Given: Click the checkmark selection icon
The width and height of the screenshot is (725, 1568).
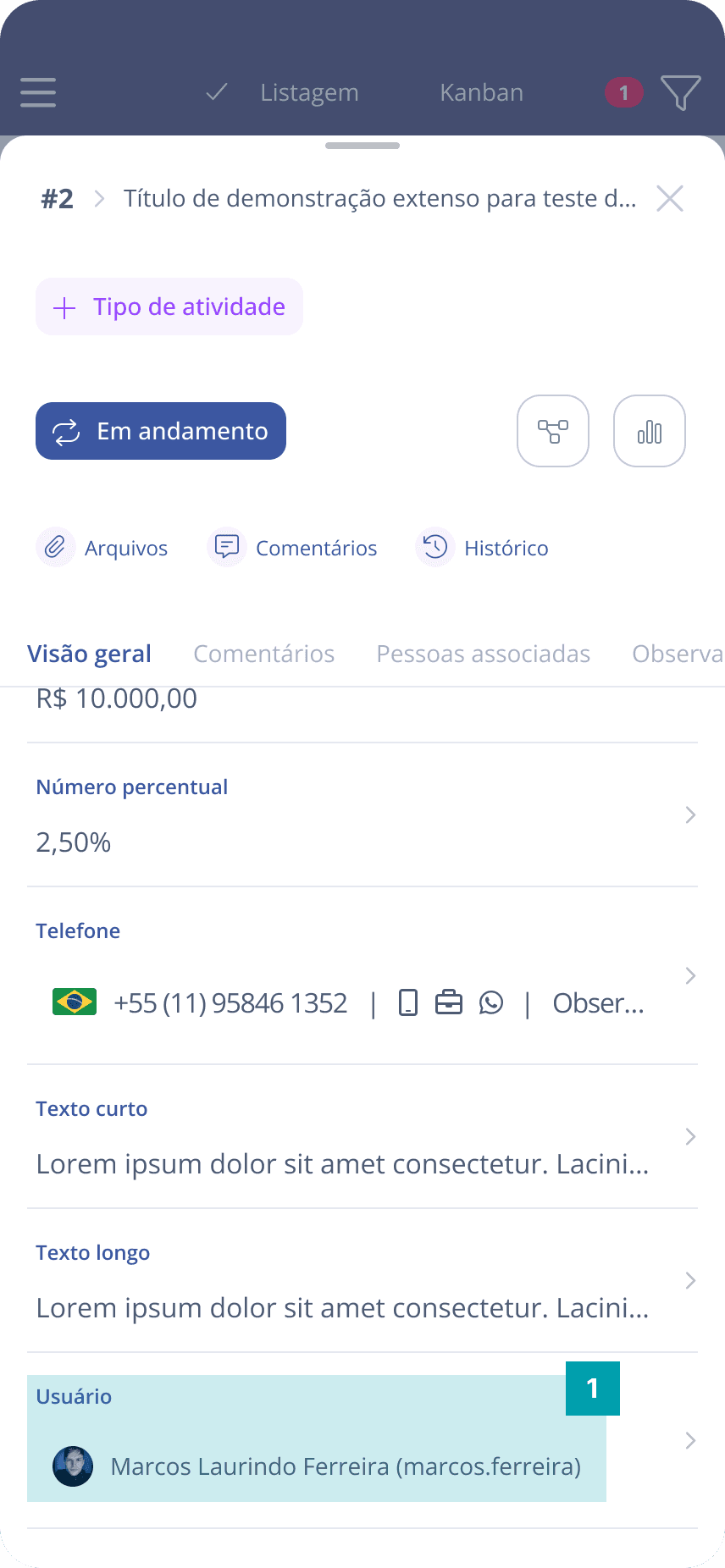Looking at the screenshot, I should pyautogui.click(x=216, y=93).
